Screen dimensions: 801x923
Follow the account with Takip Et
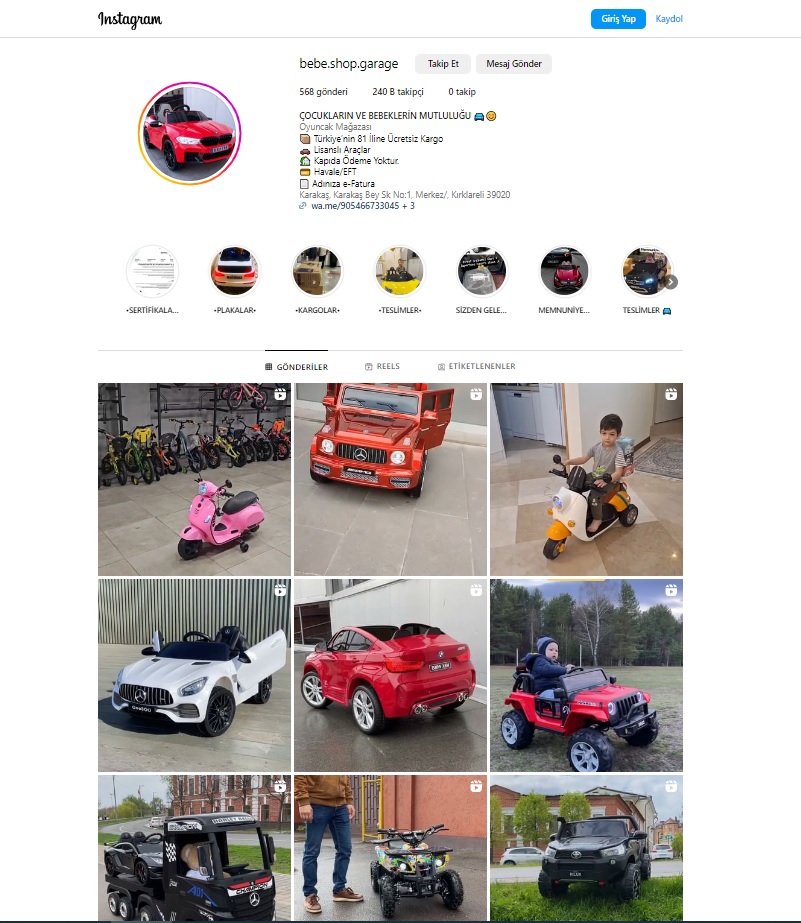point(443,64)
